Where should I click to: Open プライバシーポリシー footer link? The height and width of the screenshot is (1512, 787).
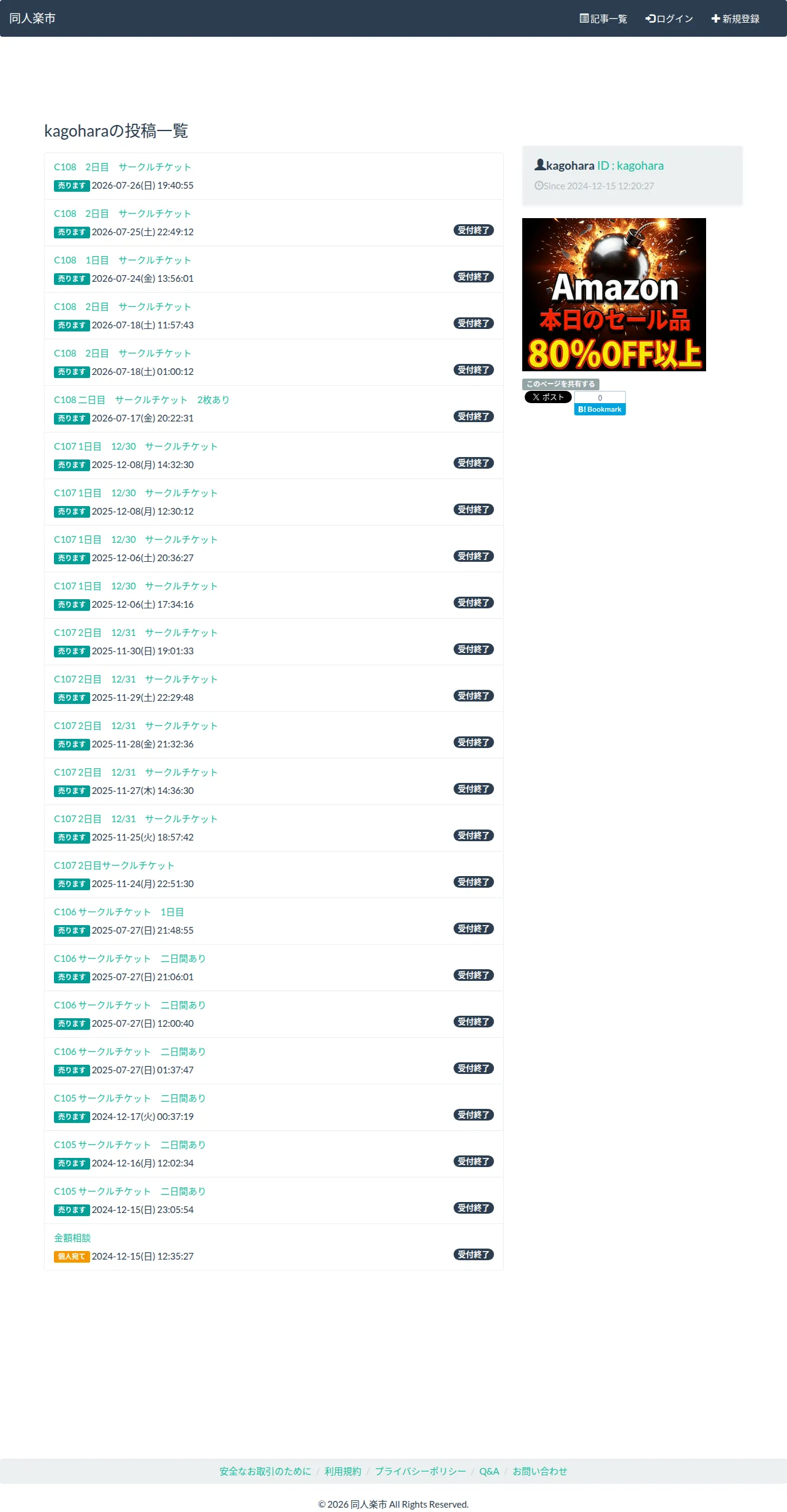[x=420, y=1472]
